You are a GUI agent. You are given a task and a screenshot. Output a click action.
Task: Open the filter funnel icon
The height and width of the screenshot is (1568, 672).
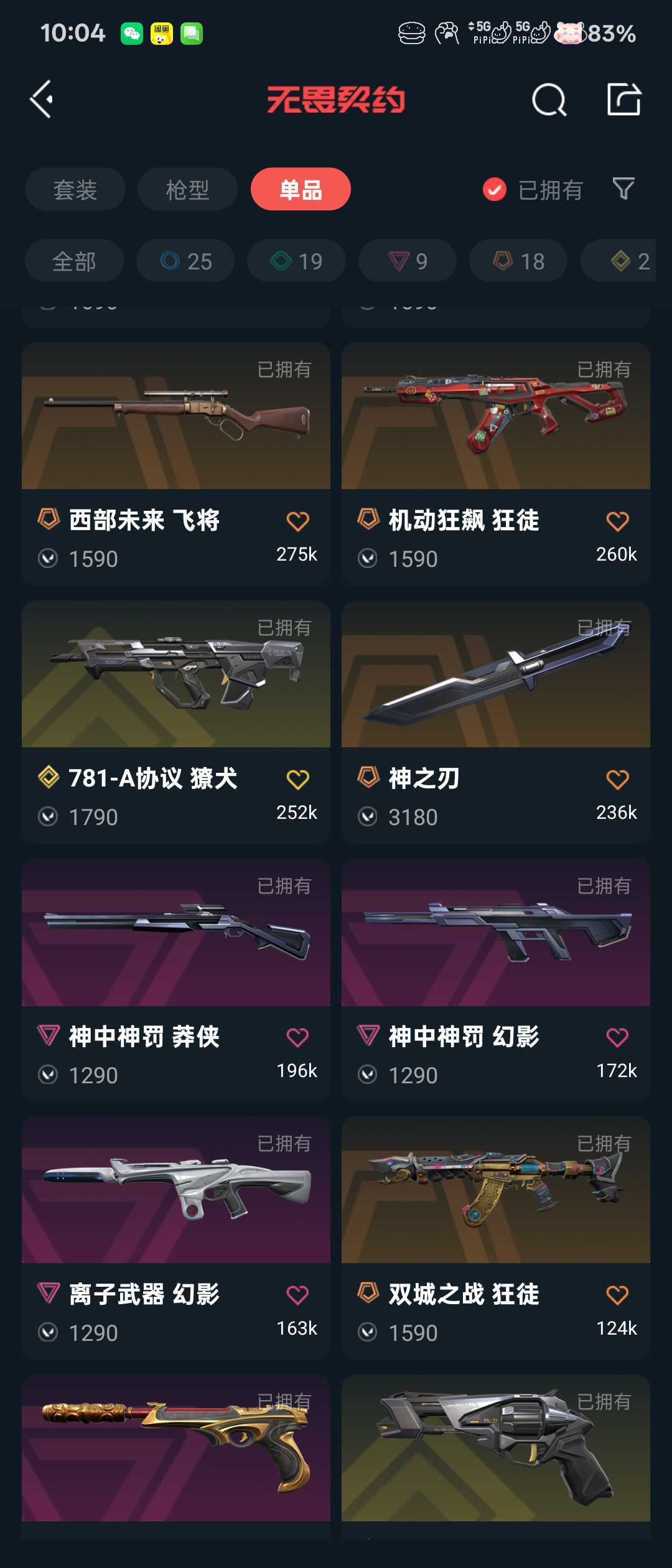(x=623, y=189)
